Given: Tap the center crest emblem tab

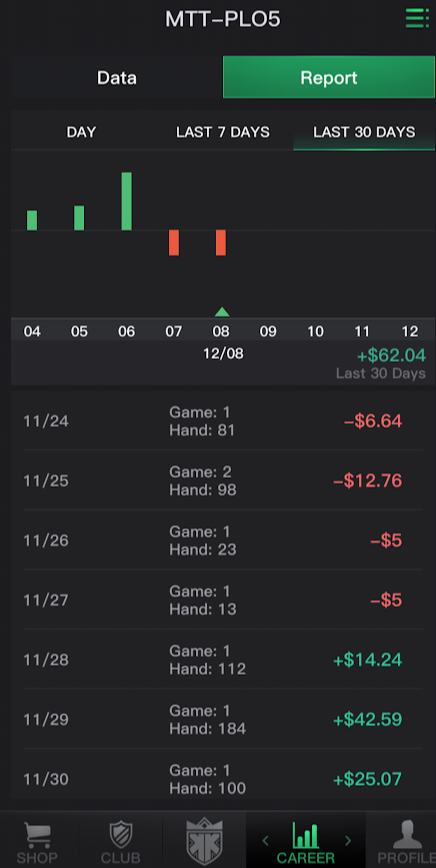Looking at the screenshot, I should click(x=204, y=840).
